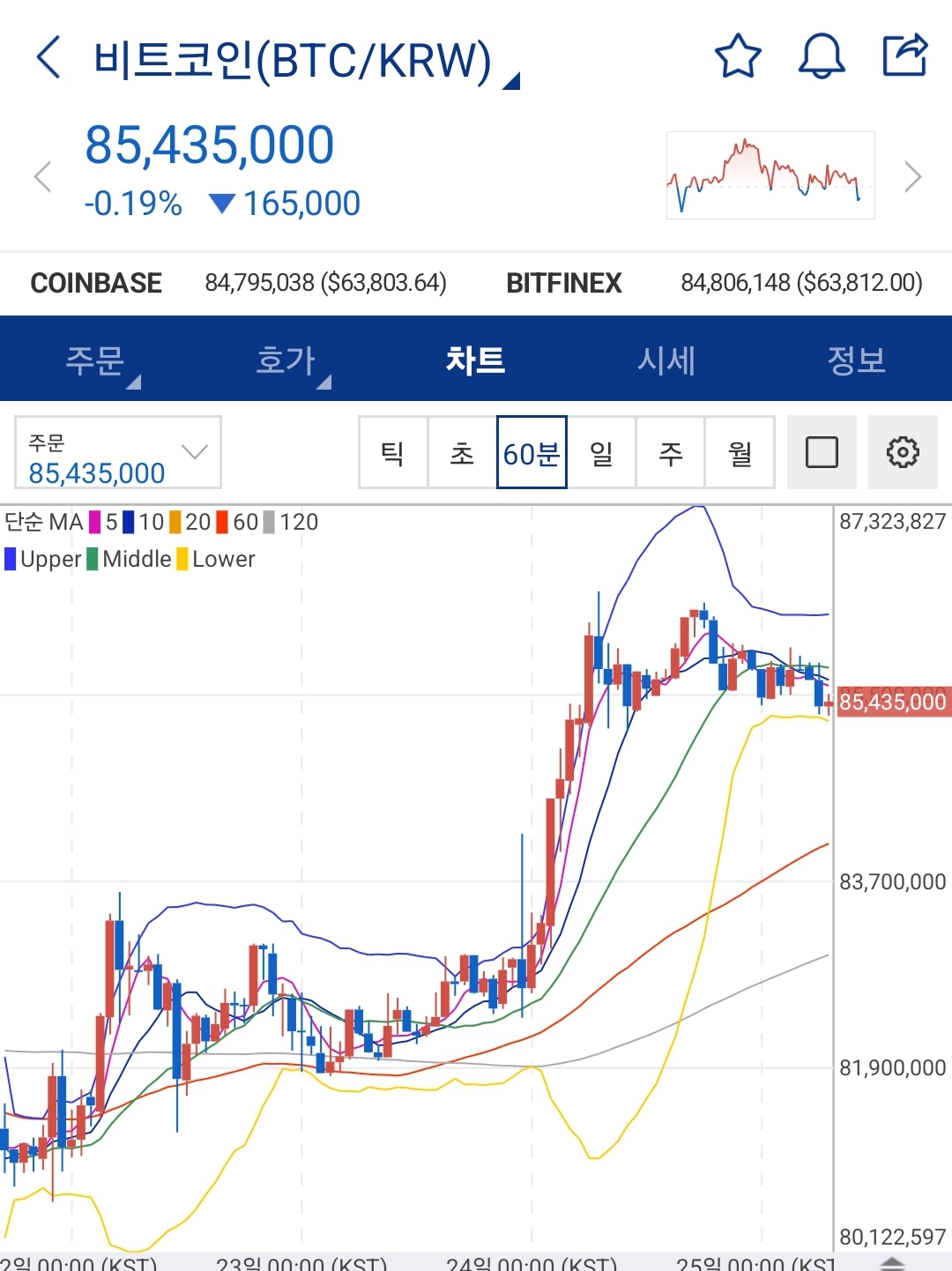Open chart settings gear

[x=903, y=452]
